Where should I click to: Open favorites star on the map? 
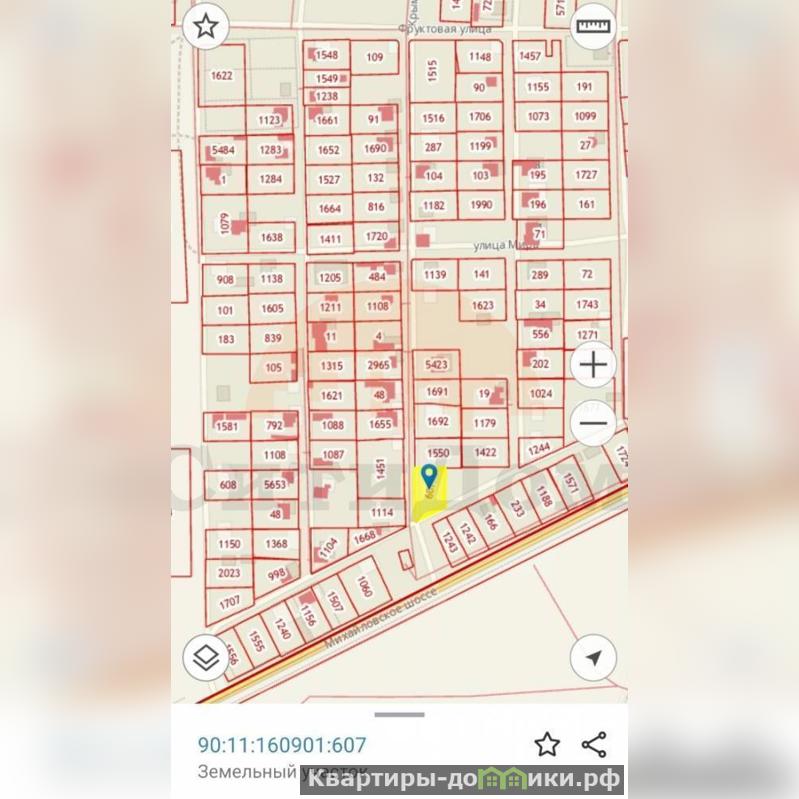[x=205, y=26]
